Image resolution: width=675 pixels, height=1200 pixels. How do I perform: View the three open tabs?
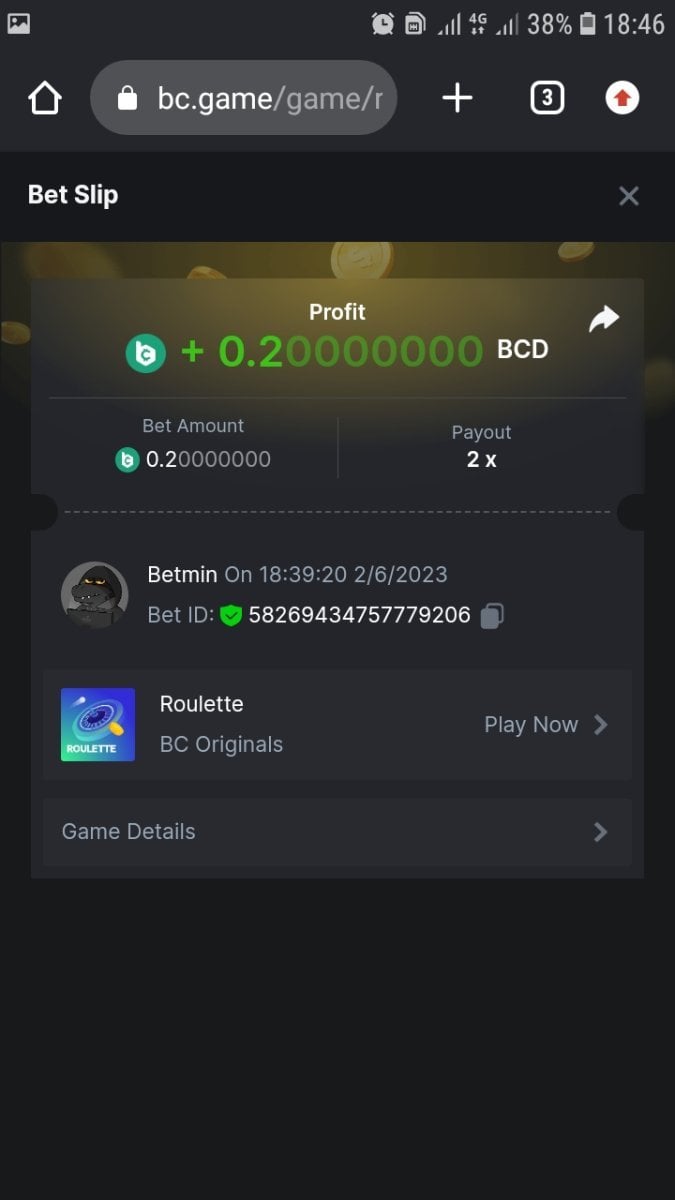546,98
